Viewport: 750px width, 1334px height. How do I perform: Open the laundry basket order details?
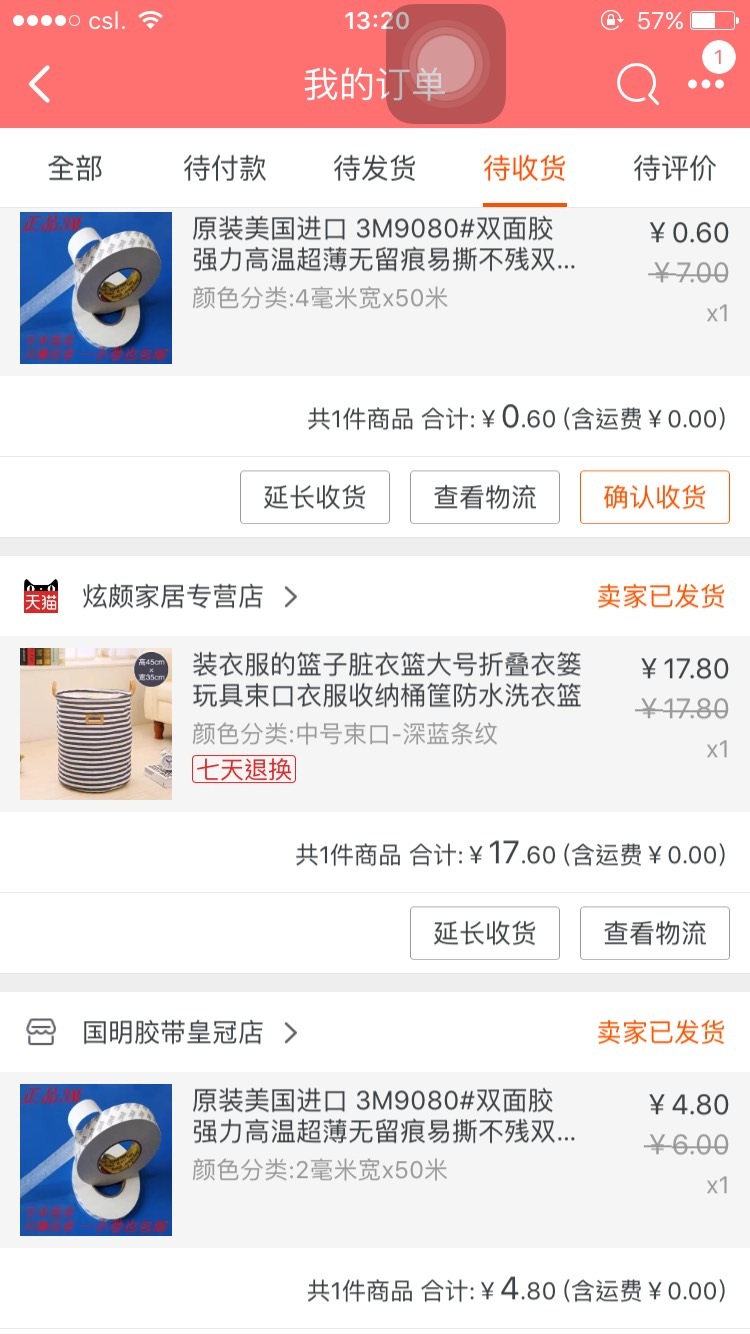375,724
